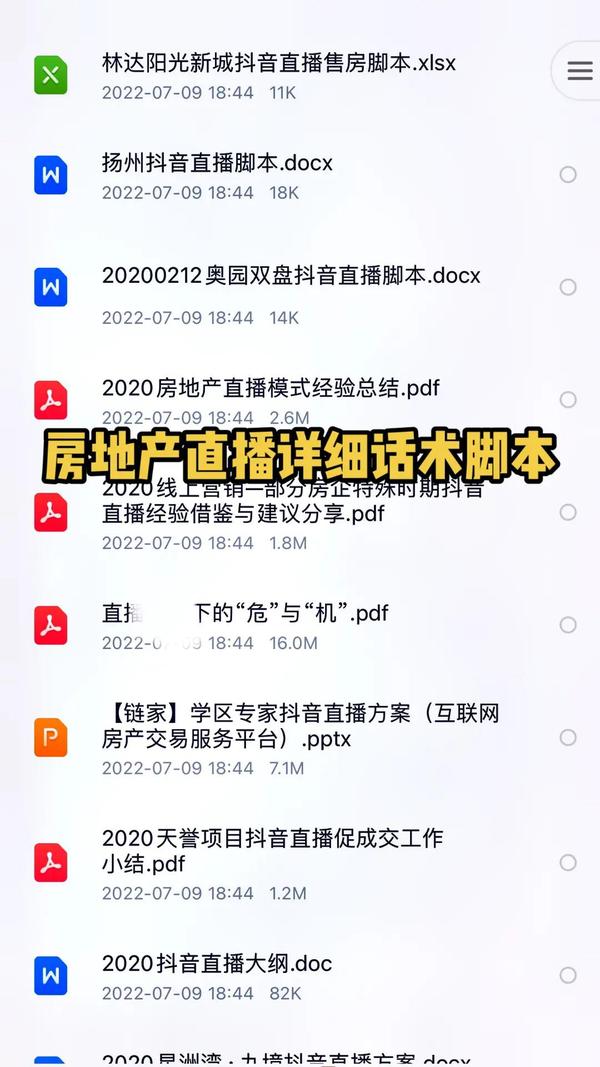Select 直播经验借鉴与建议分享.pdf selection circle
The height and width of the screenshot is (1067, 600).
click(568, 512)
